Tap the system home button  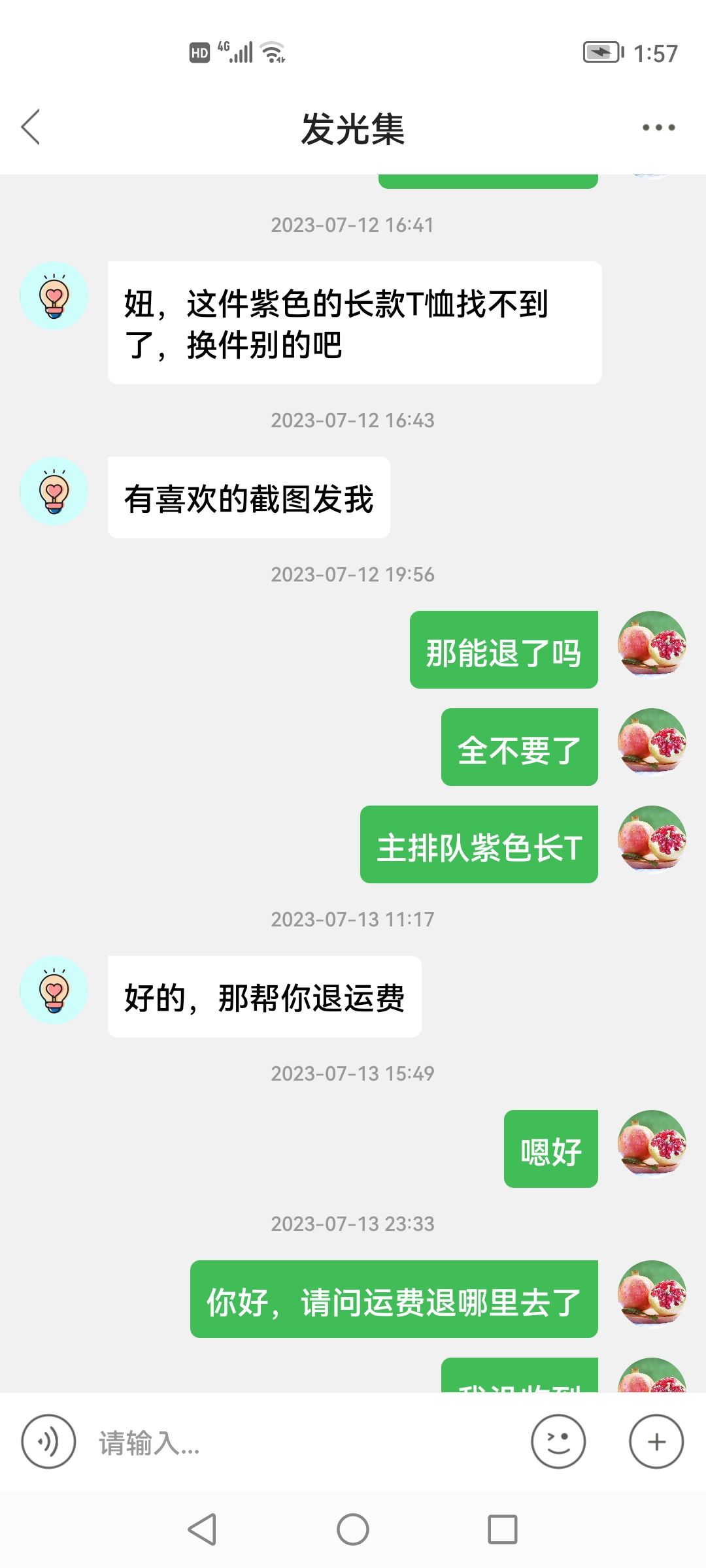click(353, 1529)
